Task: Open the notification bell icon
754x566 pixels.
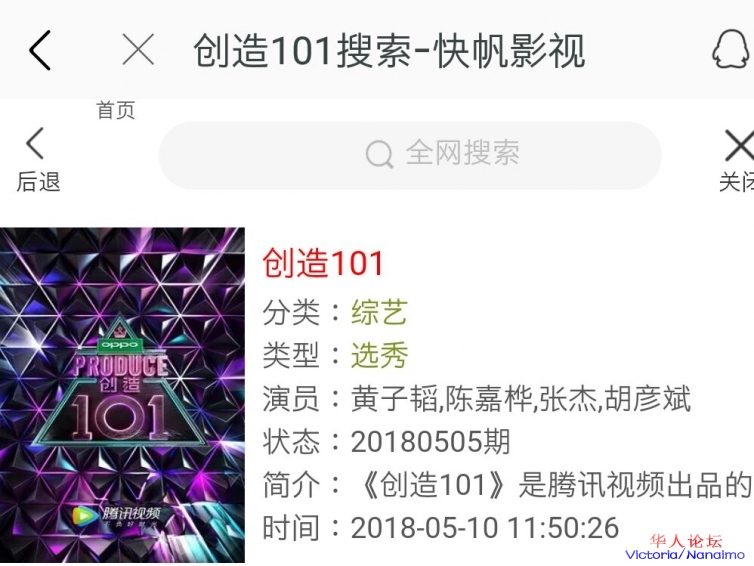Action: (x=732, y=49)
